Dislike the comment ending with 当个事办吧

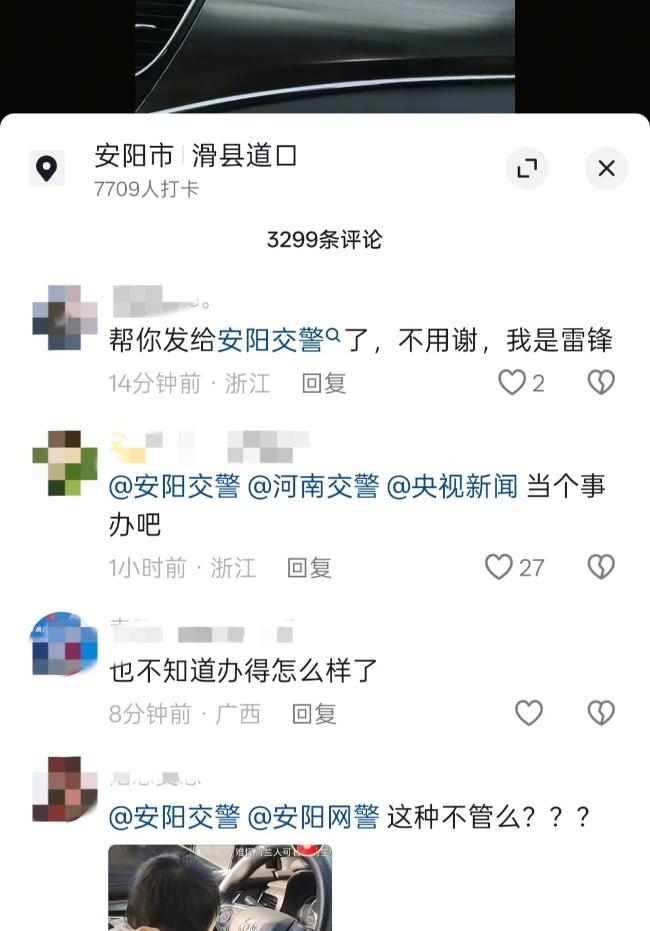pyautogui.click(x=600, y=567)
